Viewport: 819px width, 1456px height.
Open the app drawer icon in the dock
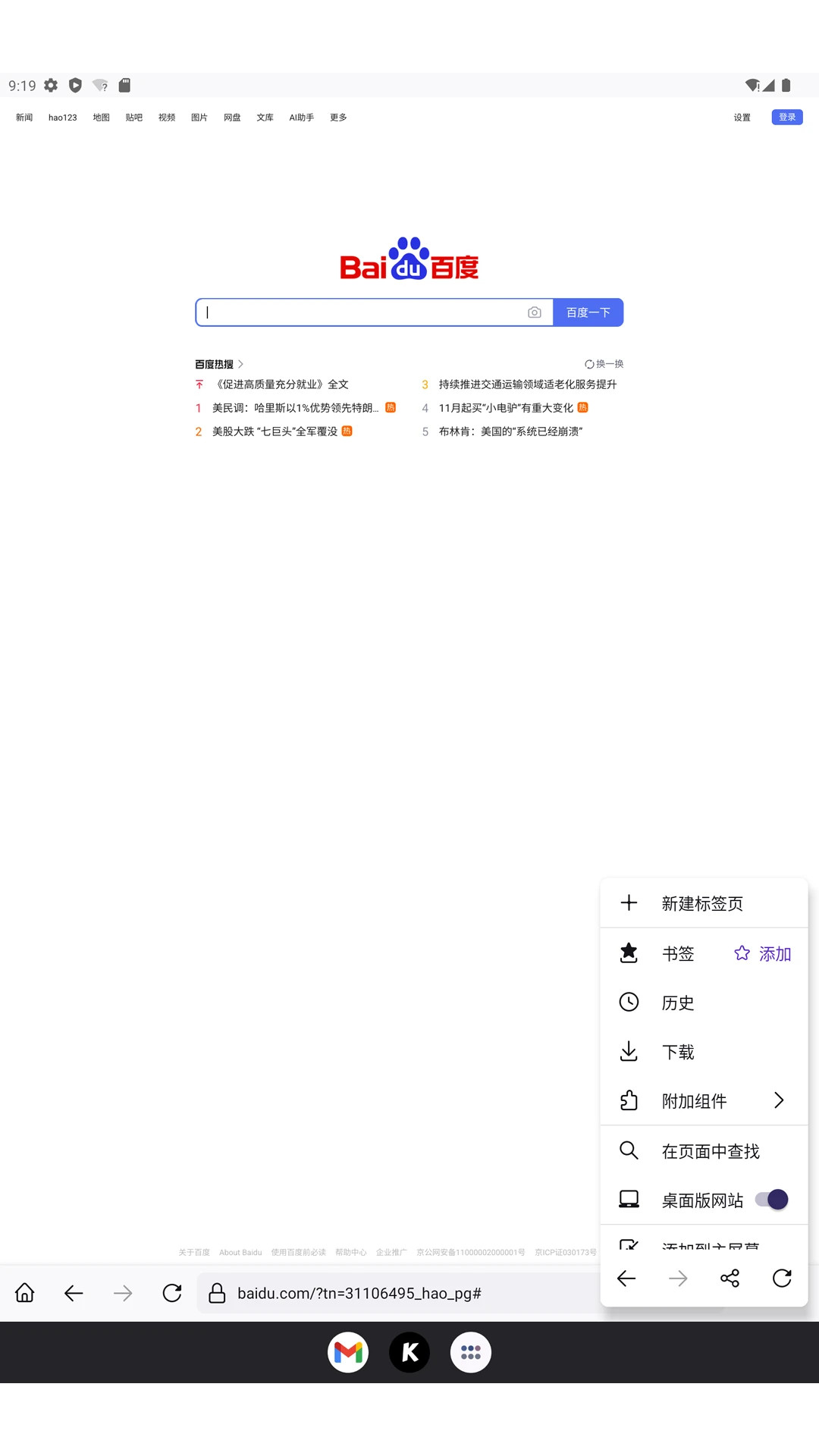(470, 1352)
